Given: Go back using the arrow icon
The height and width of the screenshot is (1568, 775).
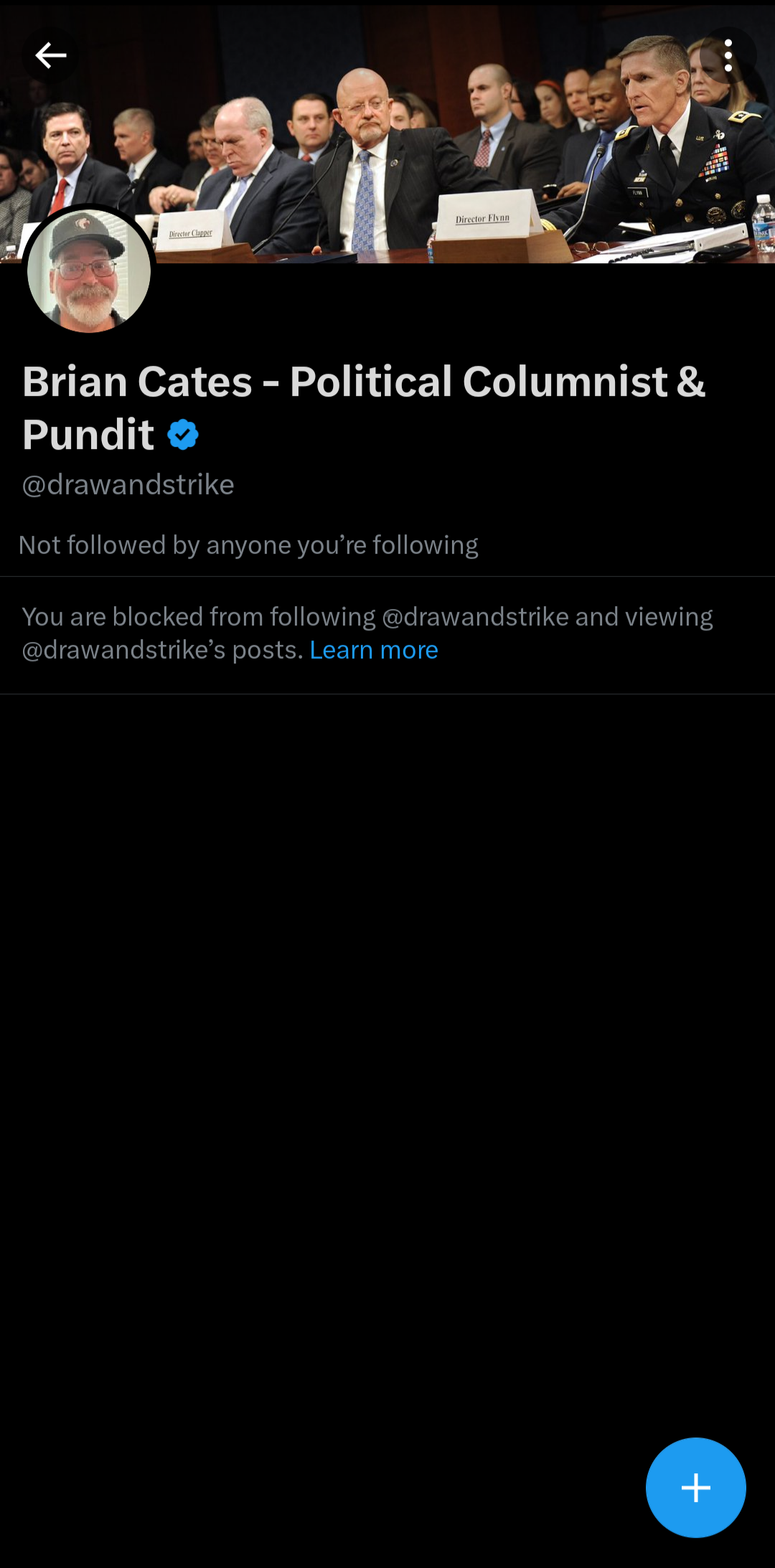Looking at the screenshot, I should (x=50, y=55).
